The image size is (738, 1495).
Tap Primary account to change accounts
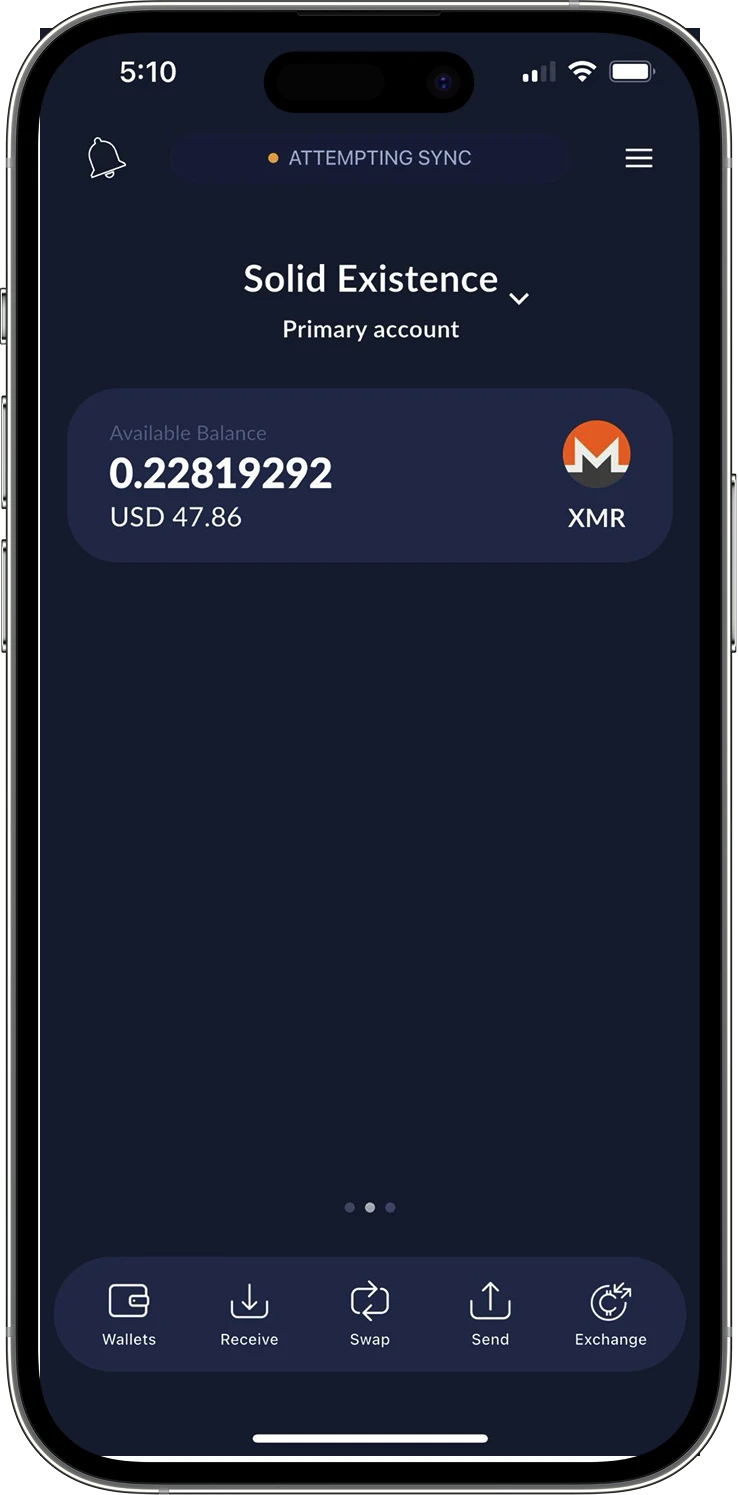pos(369,328)
